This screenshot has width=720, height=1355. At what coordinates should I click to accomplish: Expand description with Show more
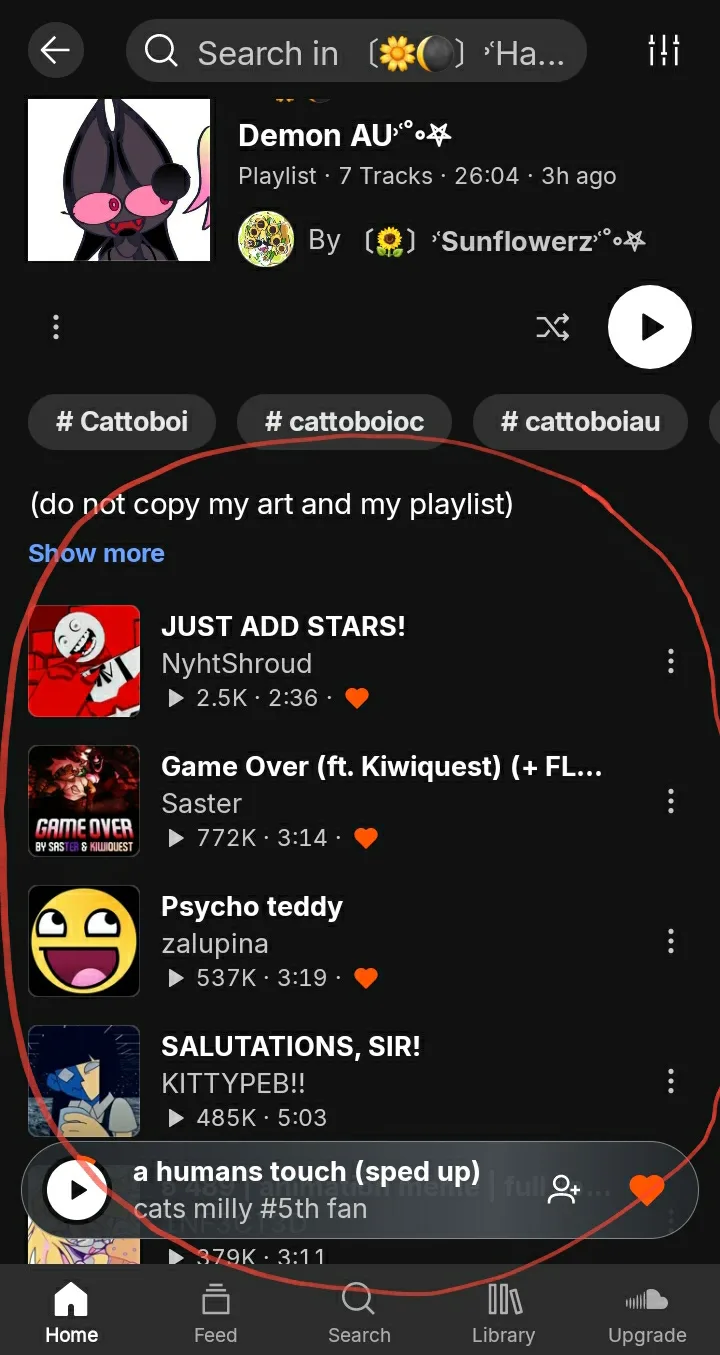coord(96,553)
